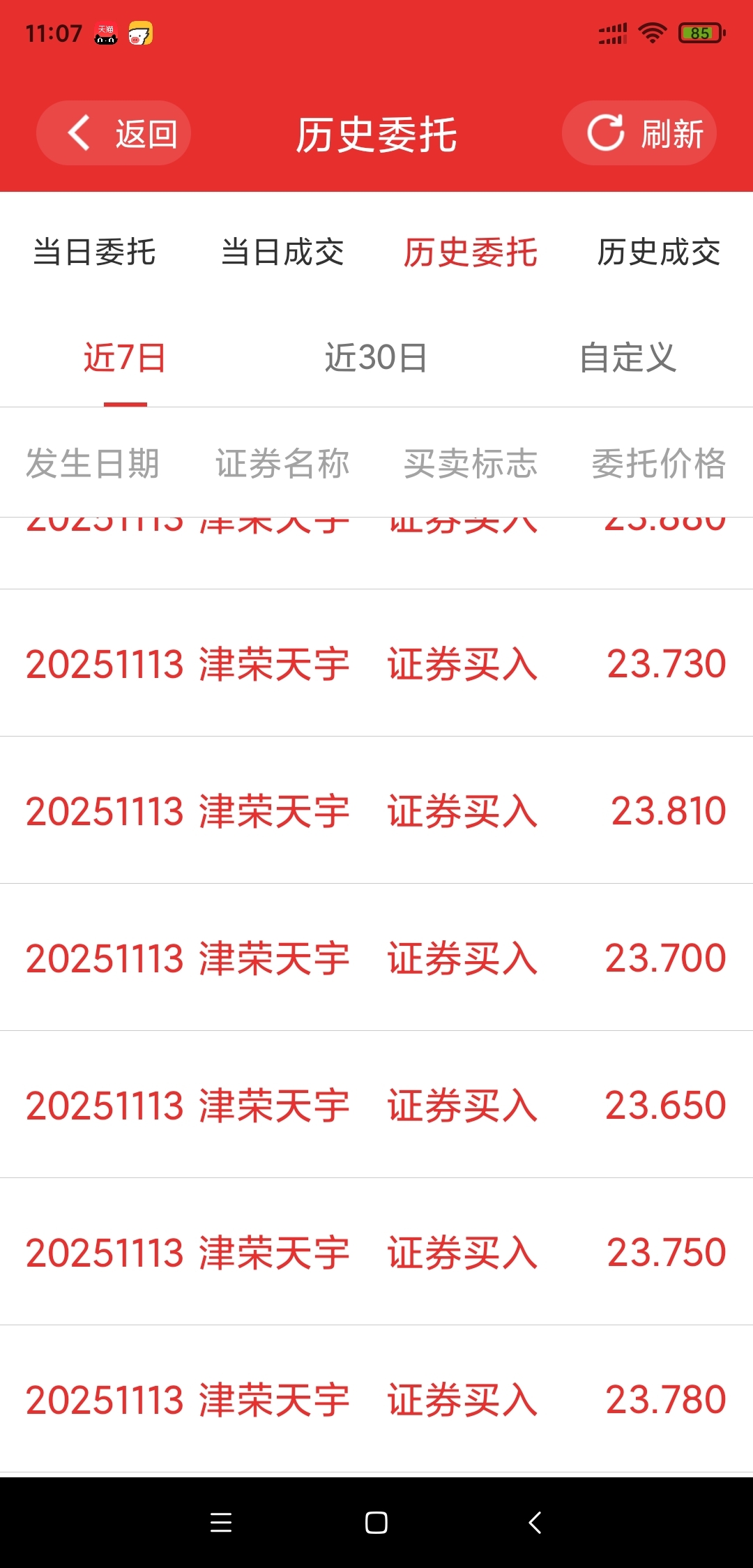Viewport: 753px width, 1568px height.
Task: Go to the 历史成交 tab
Action: (x=659, y=252)
